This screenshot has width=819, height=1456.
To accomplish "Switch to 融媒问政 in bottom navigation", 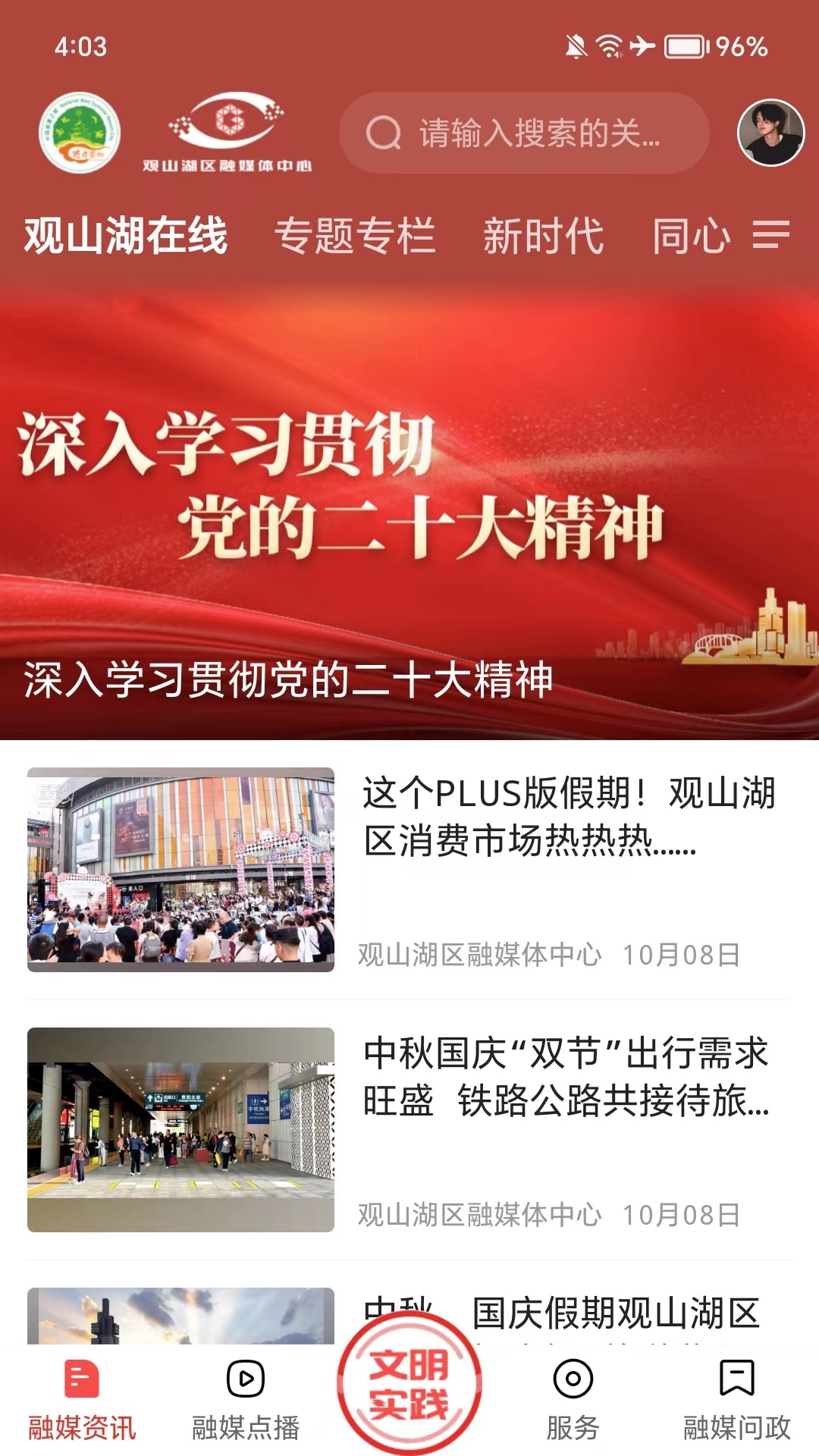I will pyautogui.click(x=737, y=1399).
